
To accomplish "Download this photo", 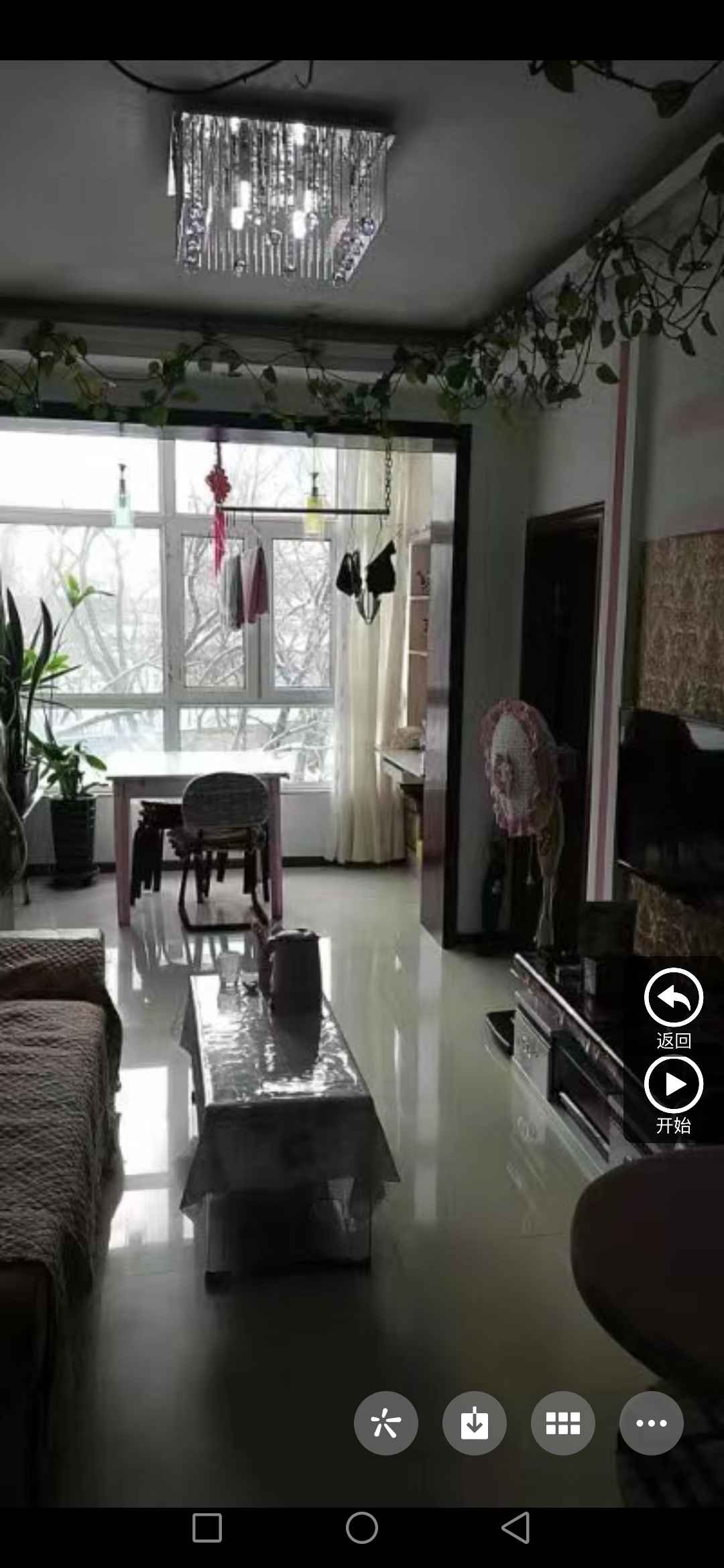I will pyautogui.click(x=474, y=1423).
